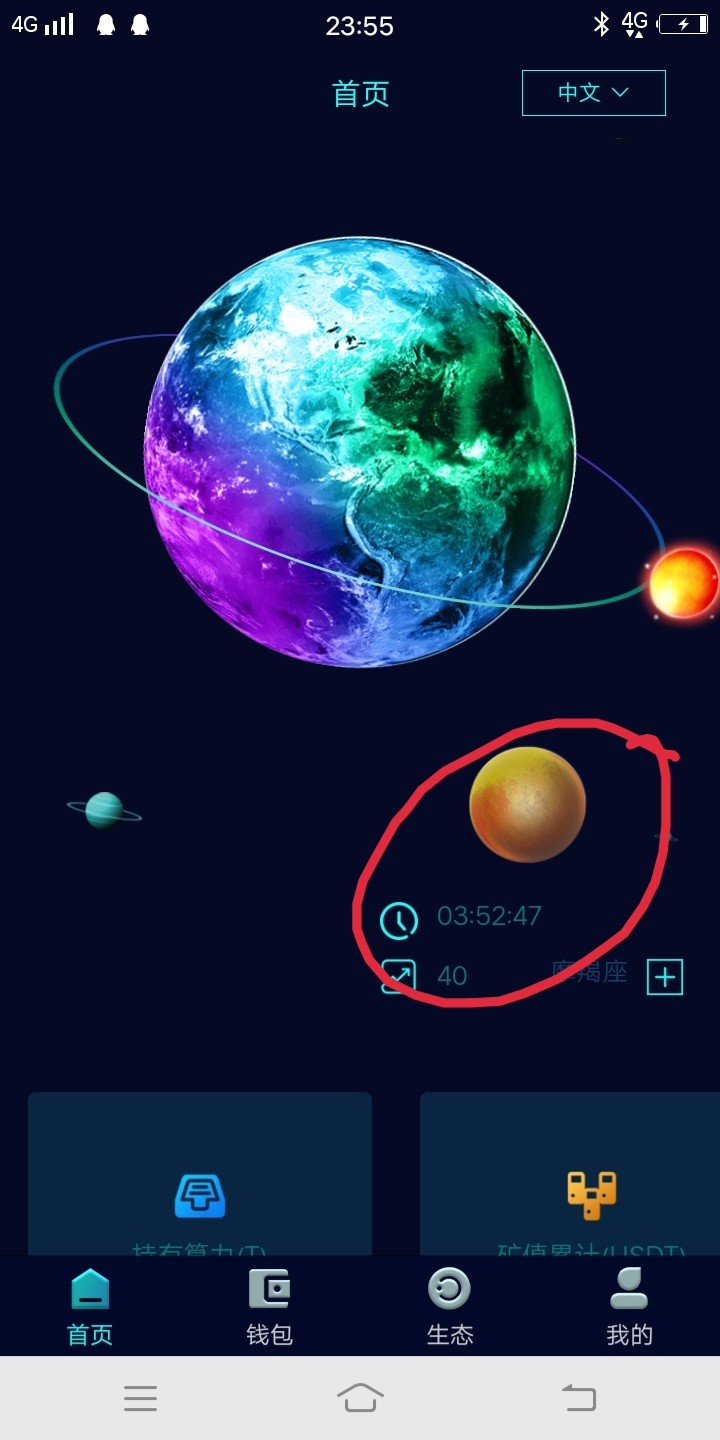Open the 我的 tab
The image size is (720, 1440).
point(629,1306)
